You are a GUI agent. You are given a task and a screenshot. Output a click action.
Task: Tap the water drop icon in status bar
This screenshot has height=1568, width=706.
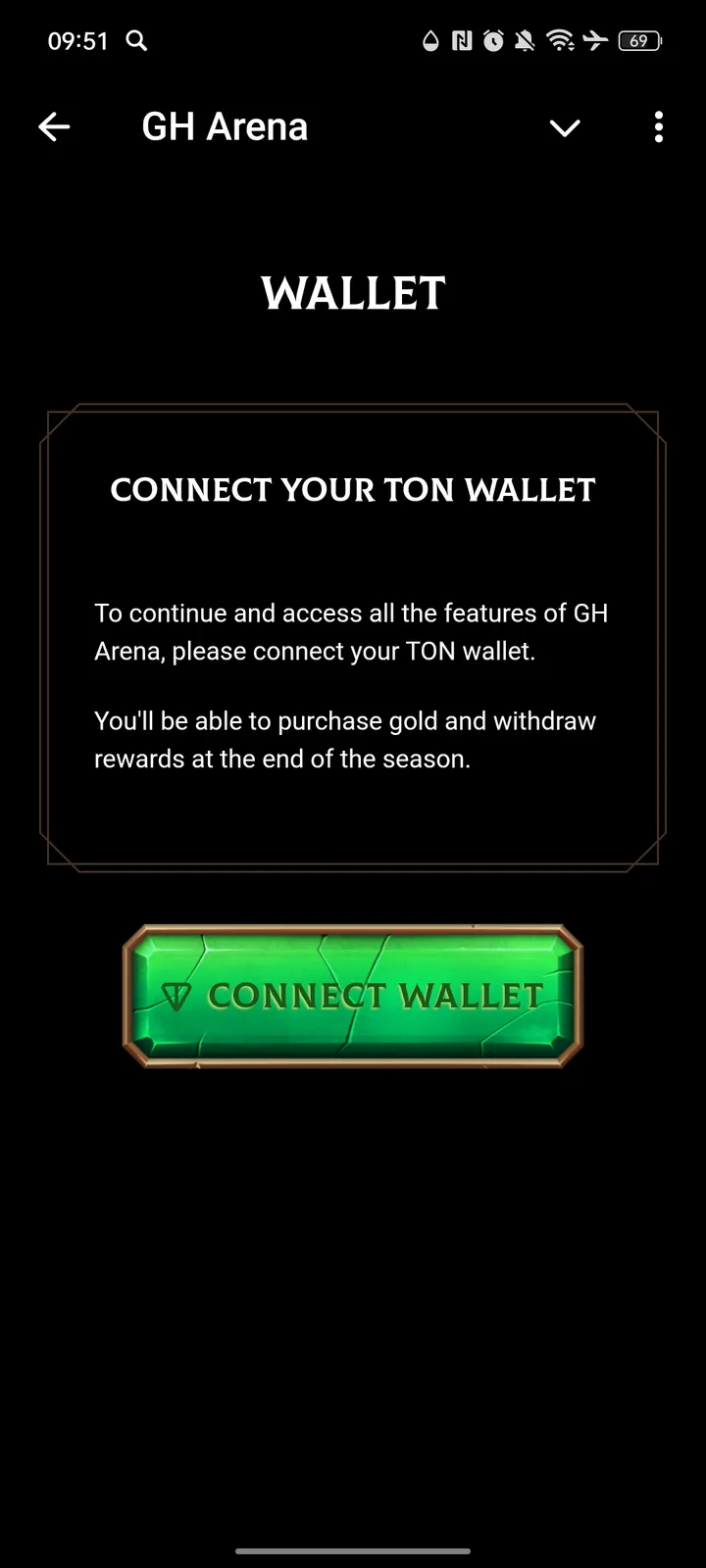coord(429,40)
